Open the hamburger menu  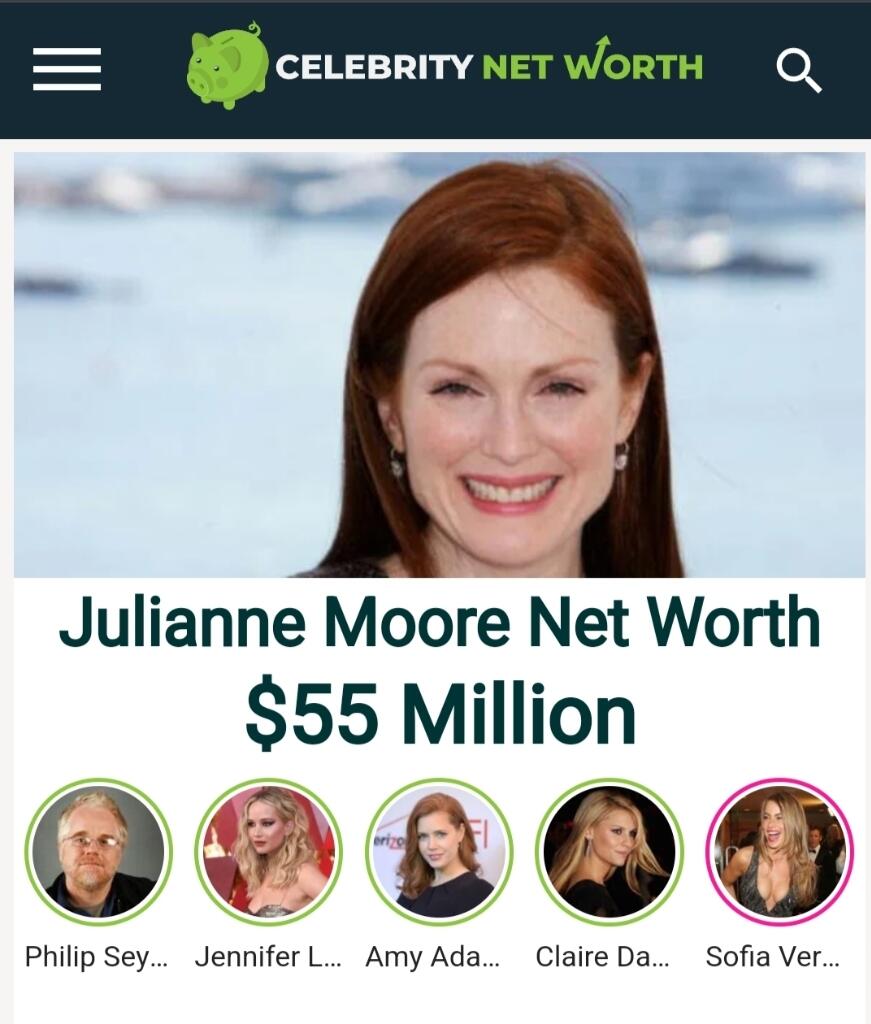pos(67,70)
